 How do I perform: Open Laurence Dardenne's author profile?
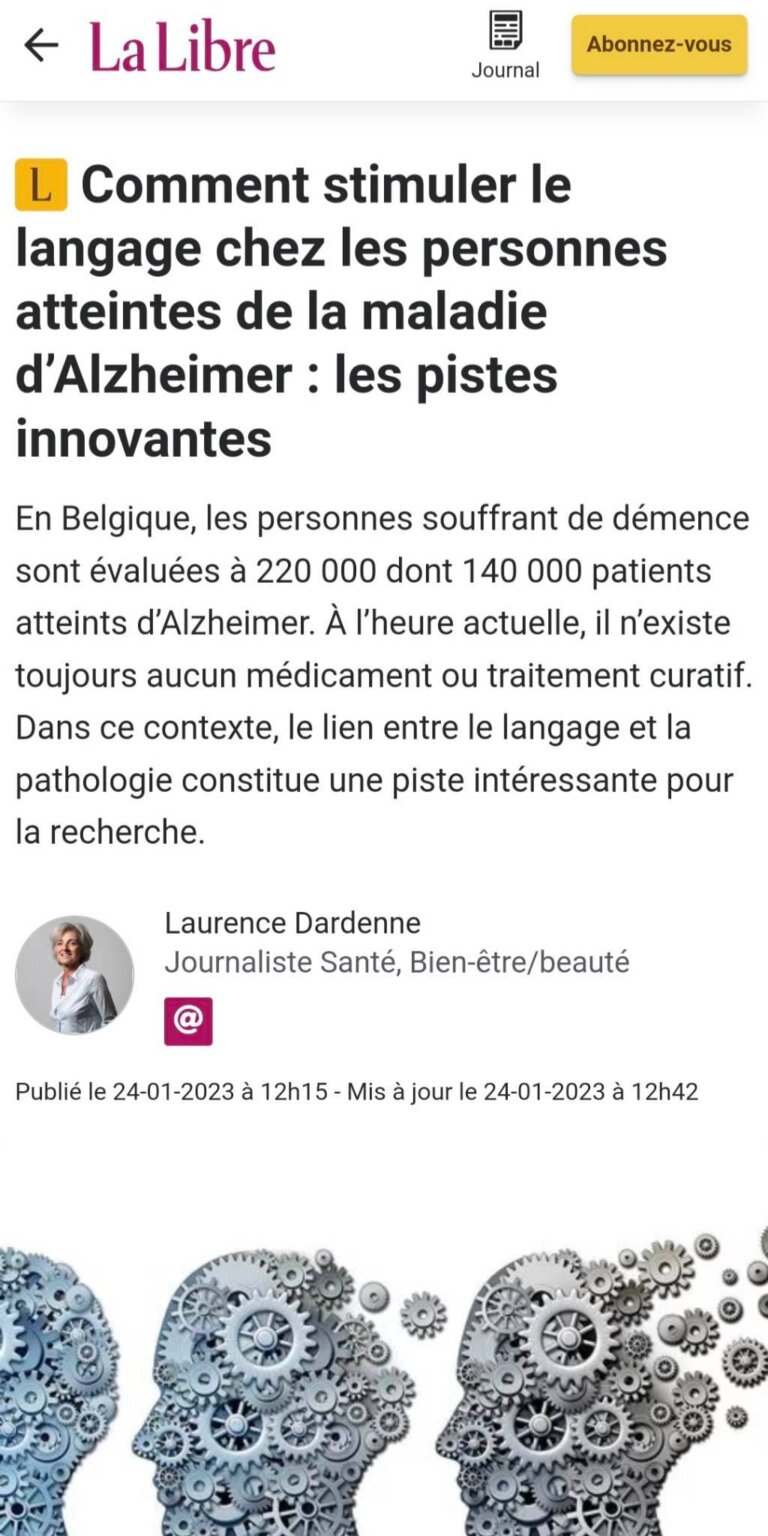click(292, 922)
